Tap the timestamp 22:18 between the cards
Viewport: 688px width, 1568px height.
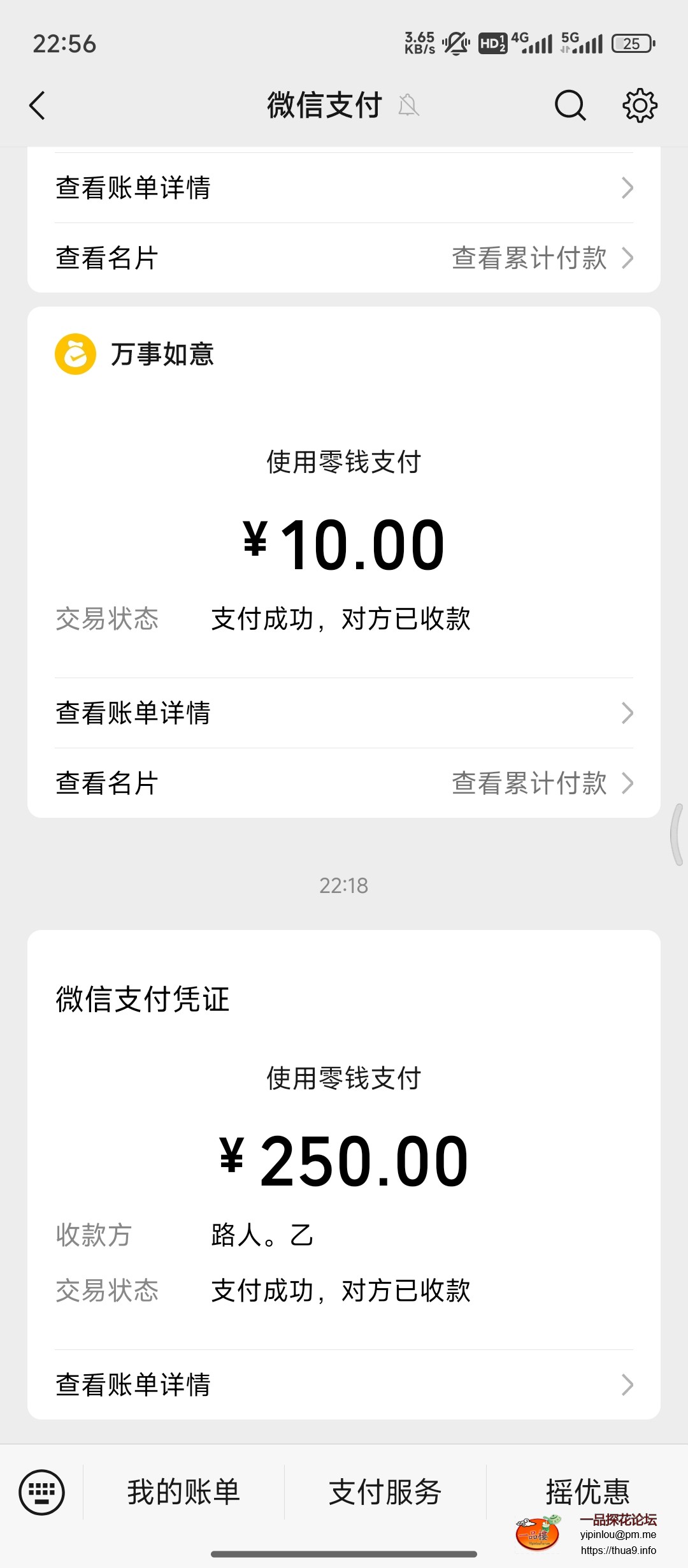click(344, 885)
